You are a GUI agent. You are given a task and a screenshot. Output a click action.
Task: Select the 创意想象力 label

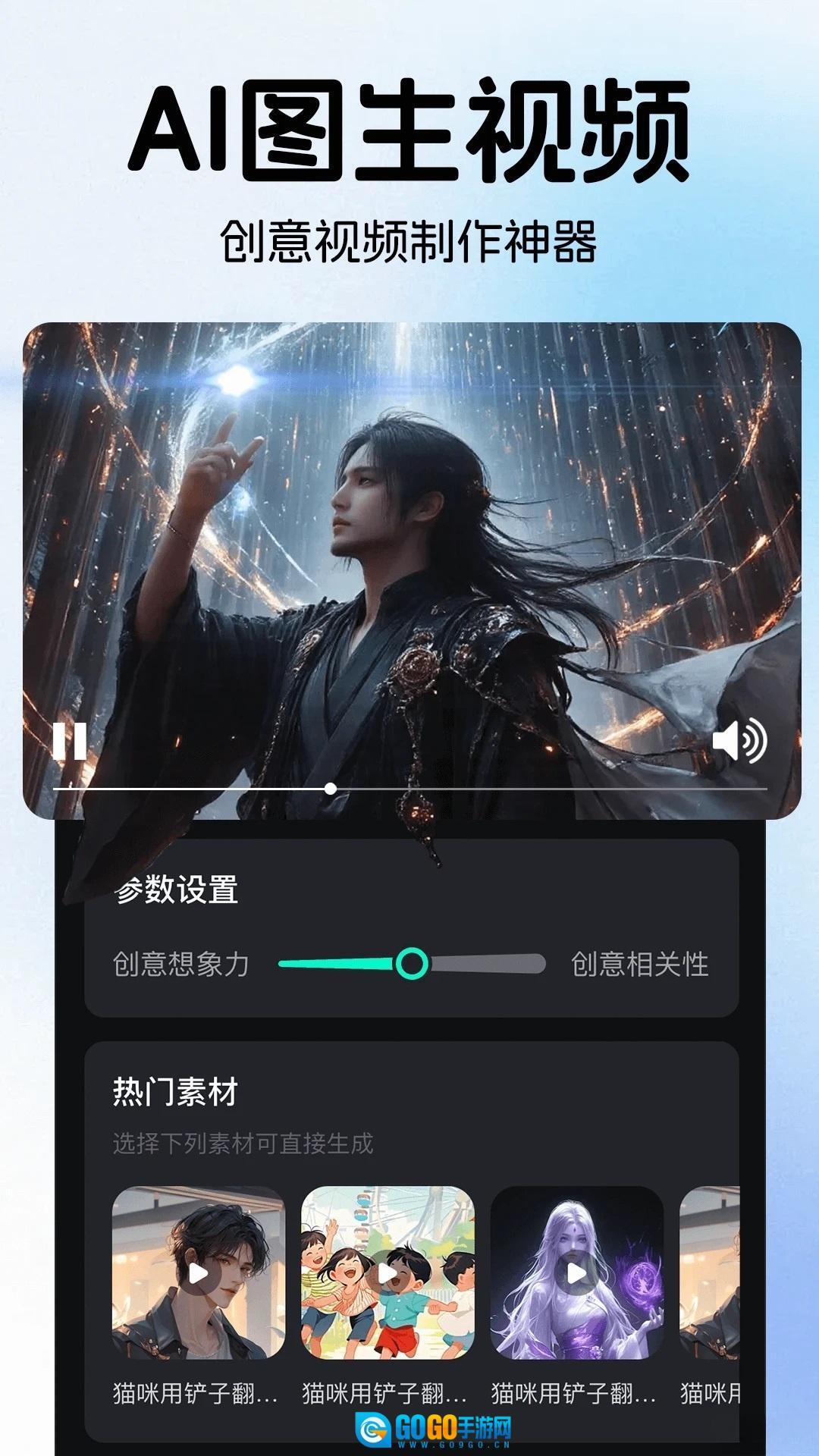tap(183, 964)
